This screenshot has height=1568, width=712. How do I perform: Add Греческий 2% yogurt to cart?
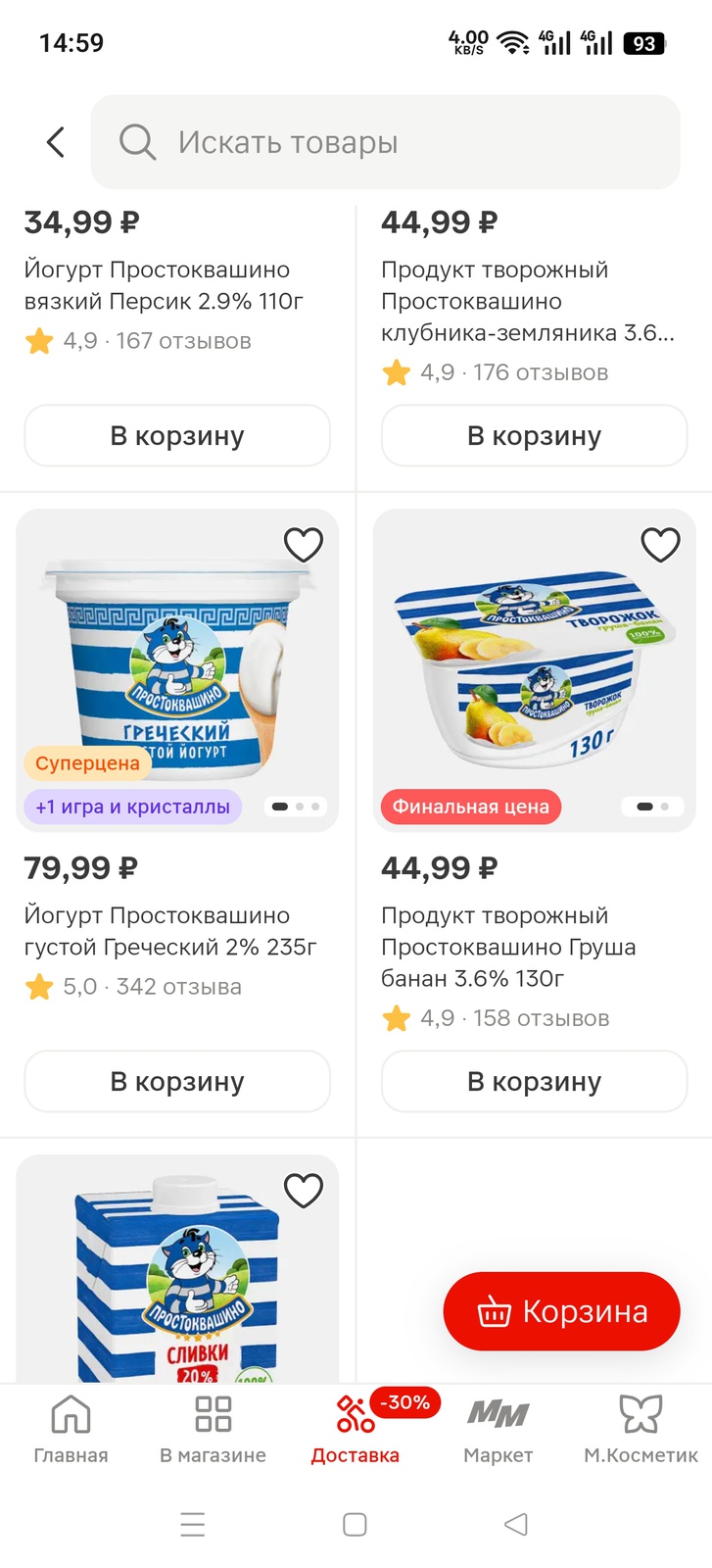pos(177,1082)
